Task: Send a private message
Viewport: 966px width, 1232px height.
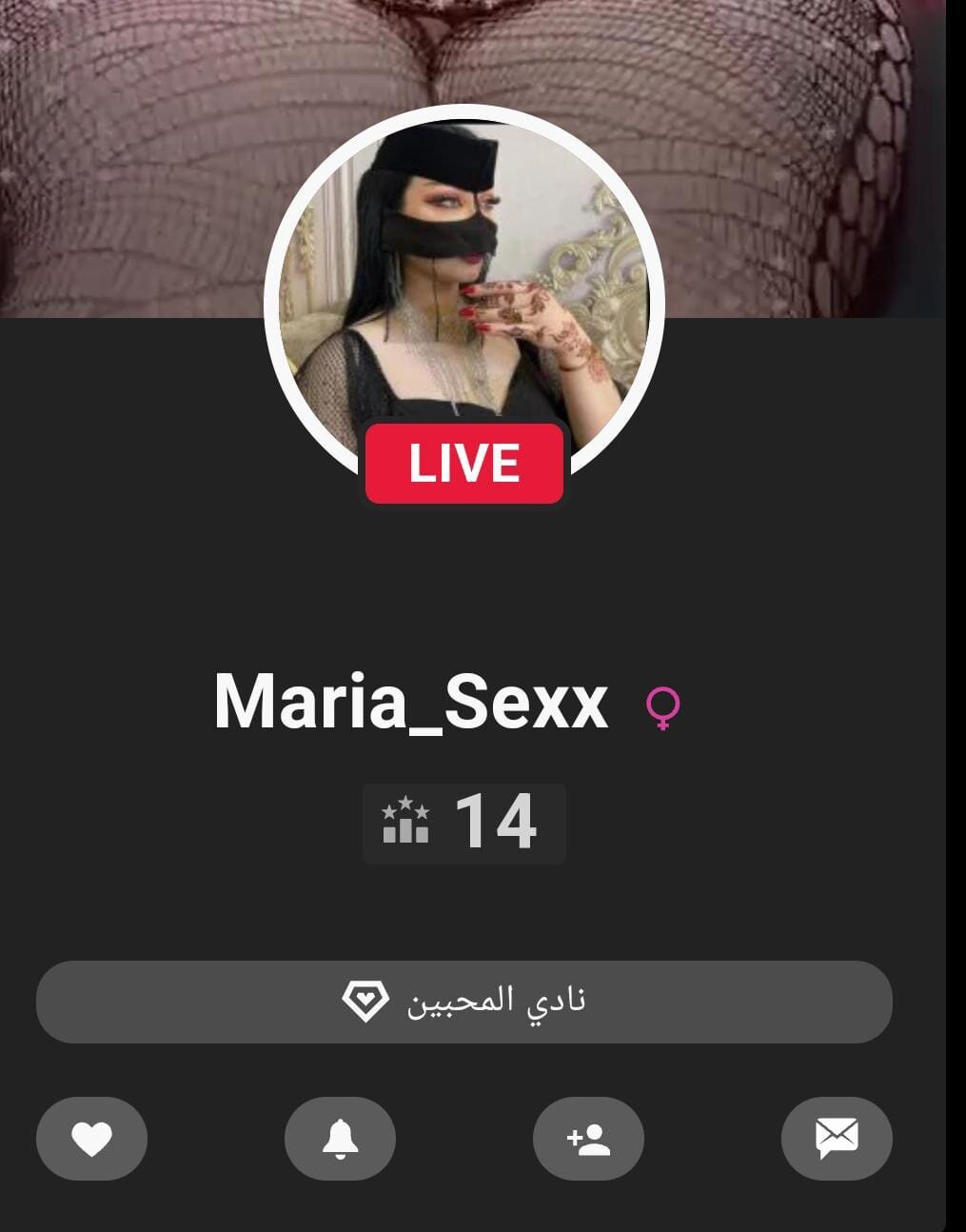Action: tap(837, 1139)
